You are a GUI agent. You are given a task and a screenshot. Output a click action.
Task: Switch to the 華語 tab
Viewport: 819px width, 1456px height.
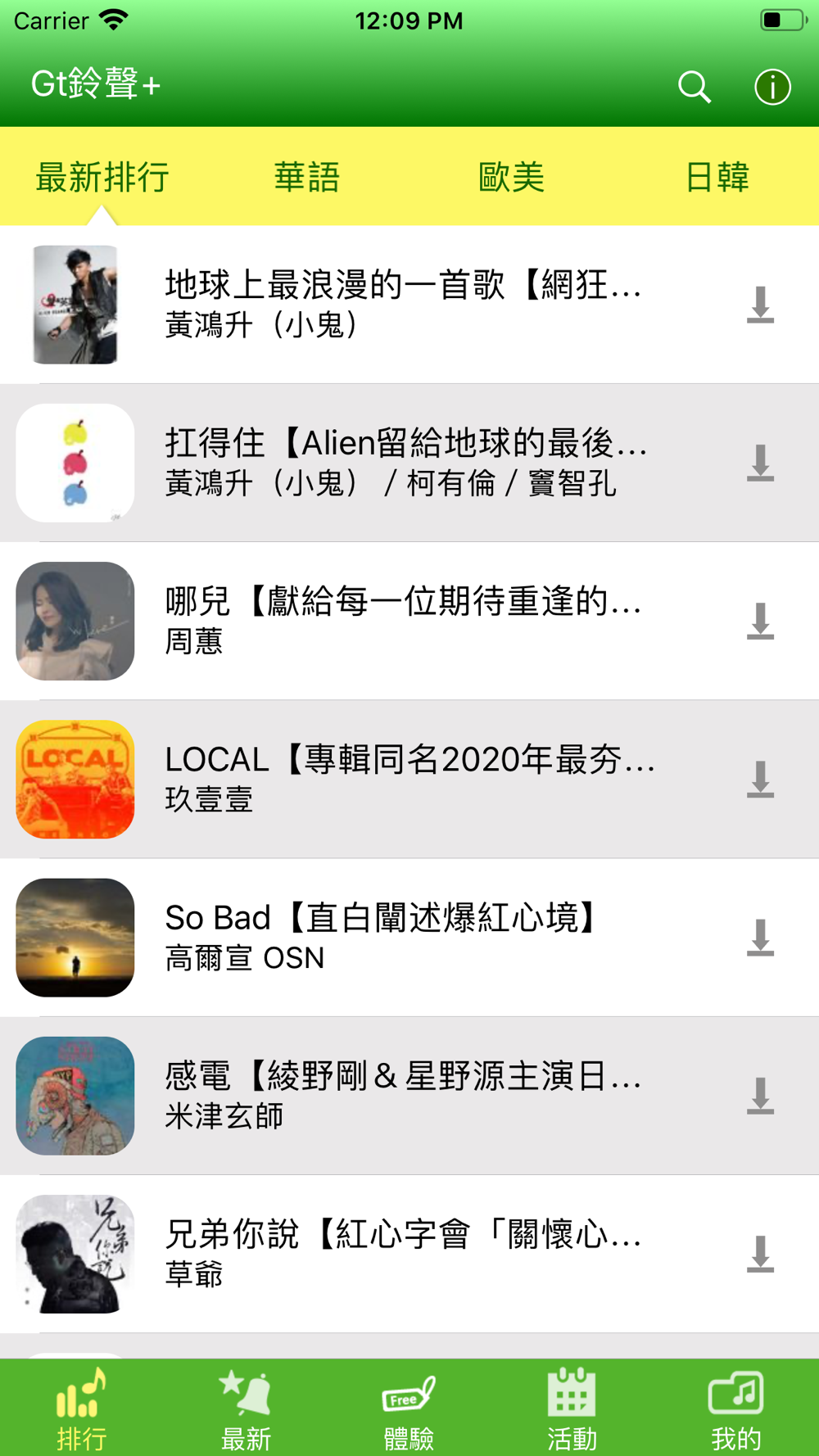pos(307,177)
